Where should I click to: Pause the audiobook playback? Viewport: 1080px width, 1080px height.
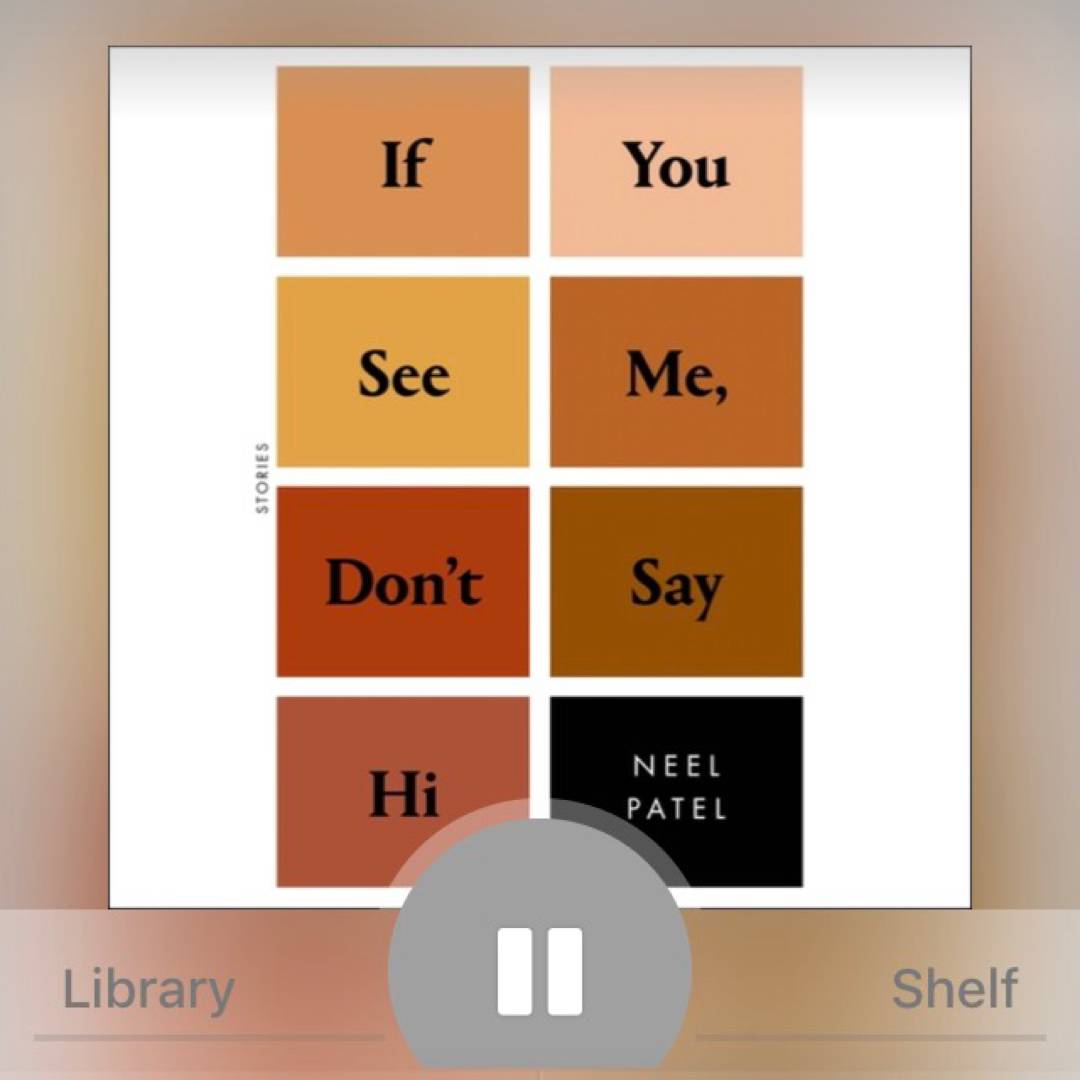(540, 970)
